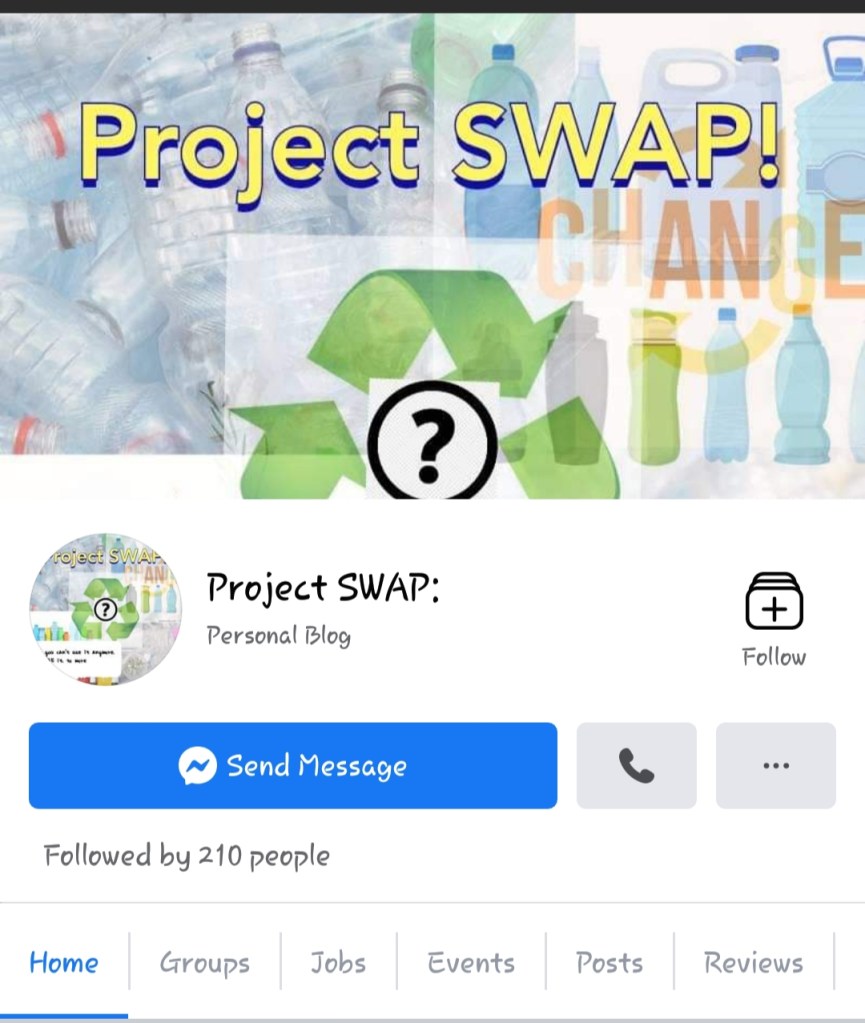Select the Posts tab
Viewport: 865px width, 1023px height.
[609, 963]
